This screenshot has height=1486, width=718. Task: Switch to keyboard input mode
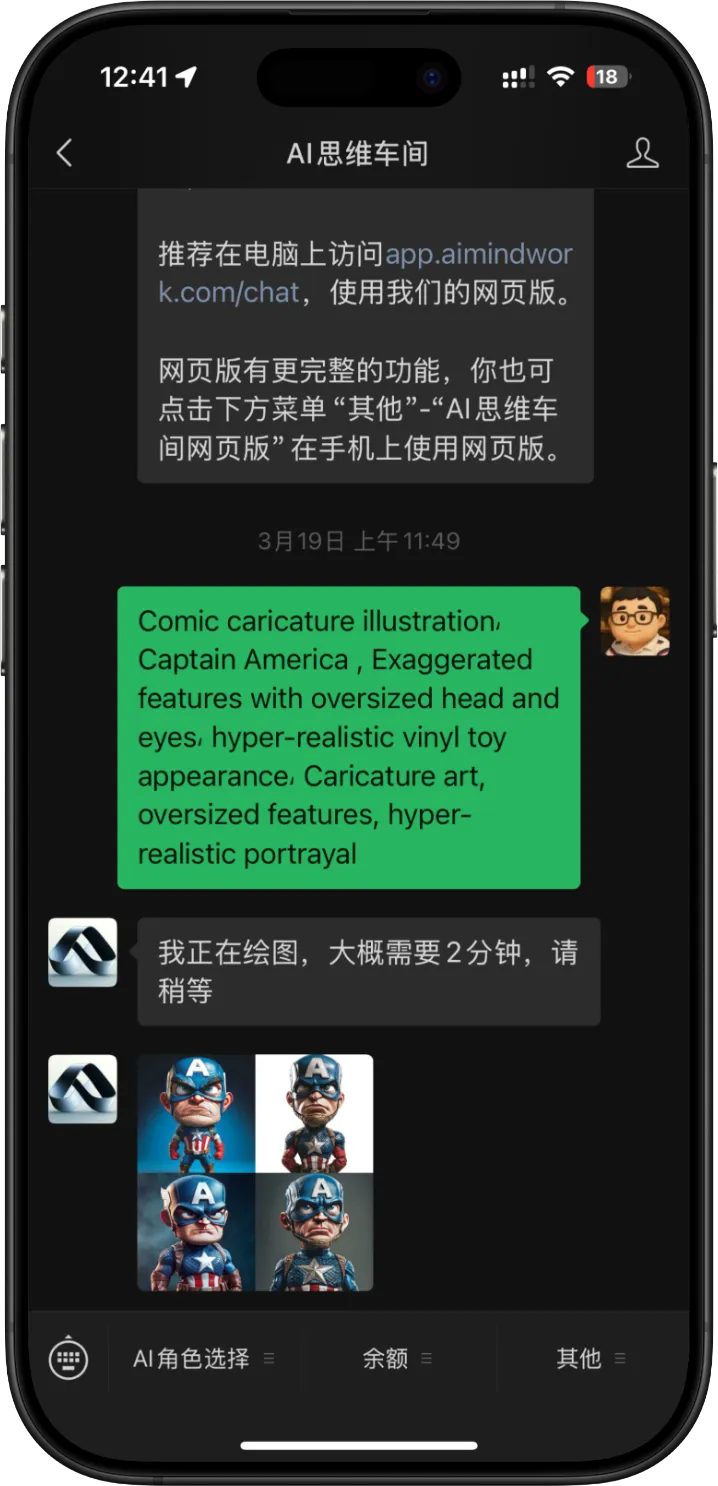pos(68,1359)
